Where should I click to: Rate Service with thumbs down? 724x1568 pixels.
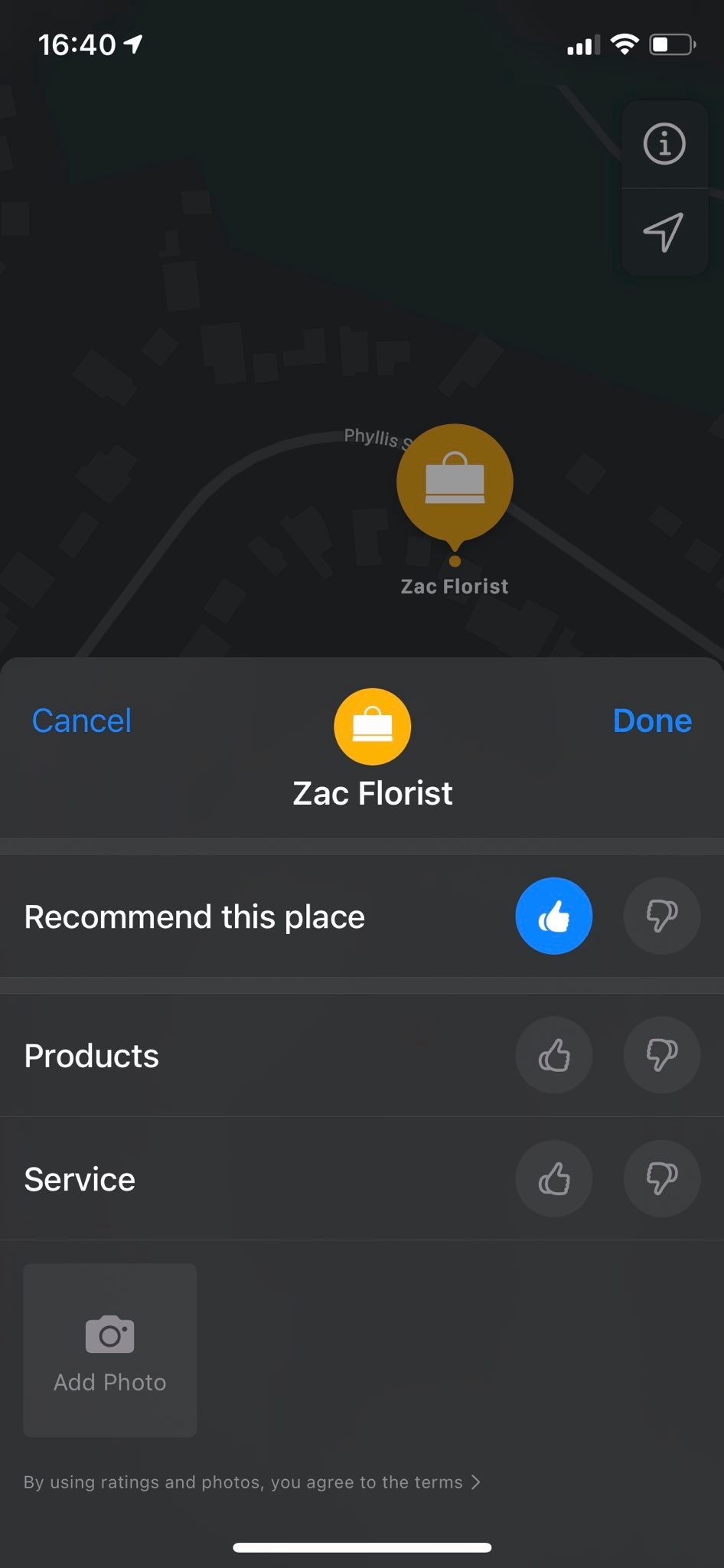tap(662, 1178)
